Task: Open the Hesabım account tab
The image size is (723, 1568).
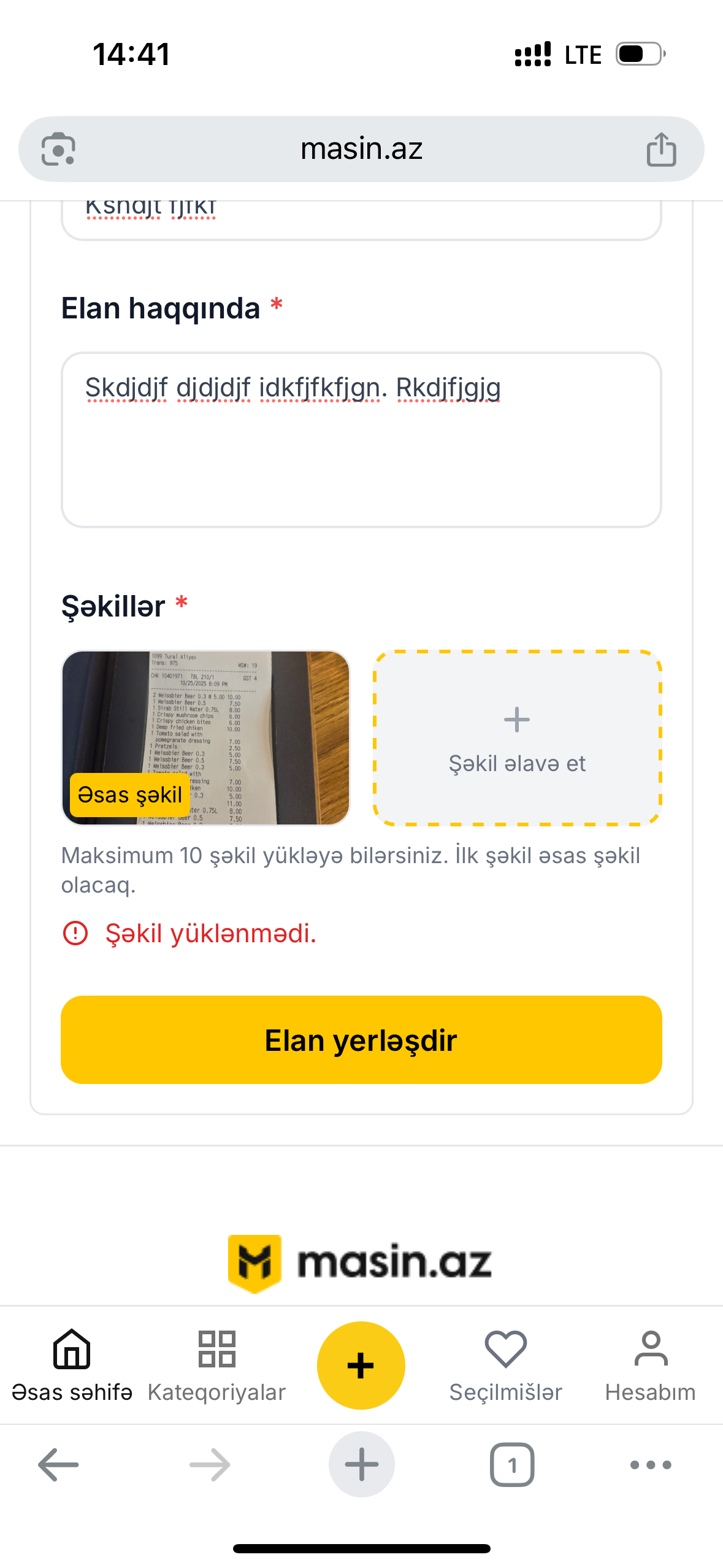Action: [x=650, y=1365]
